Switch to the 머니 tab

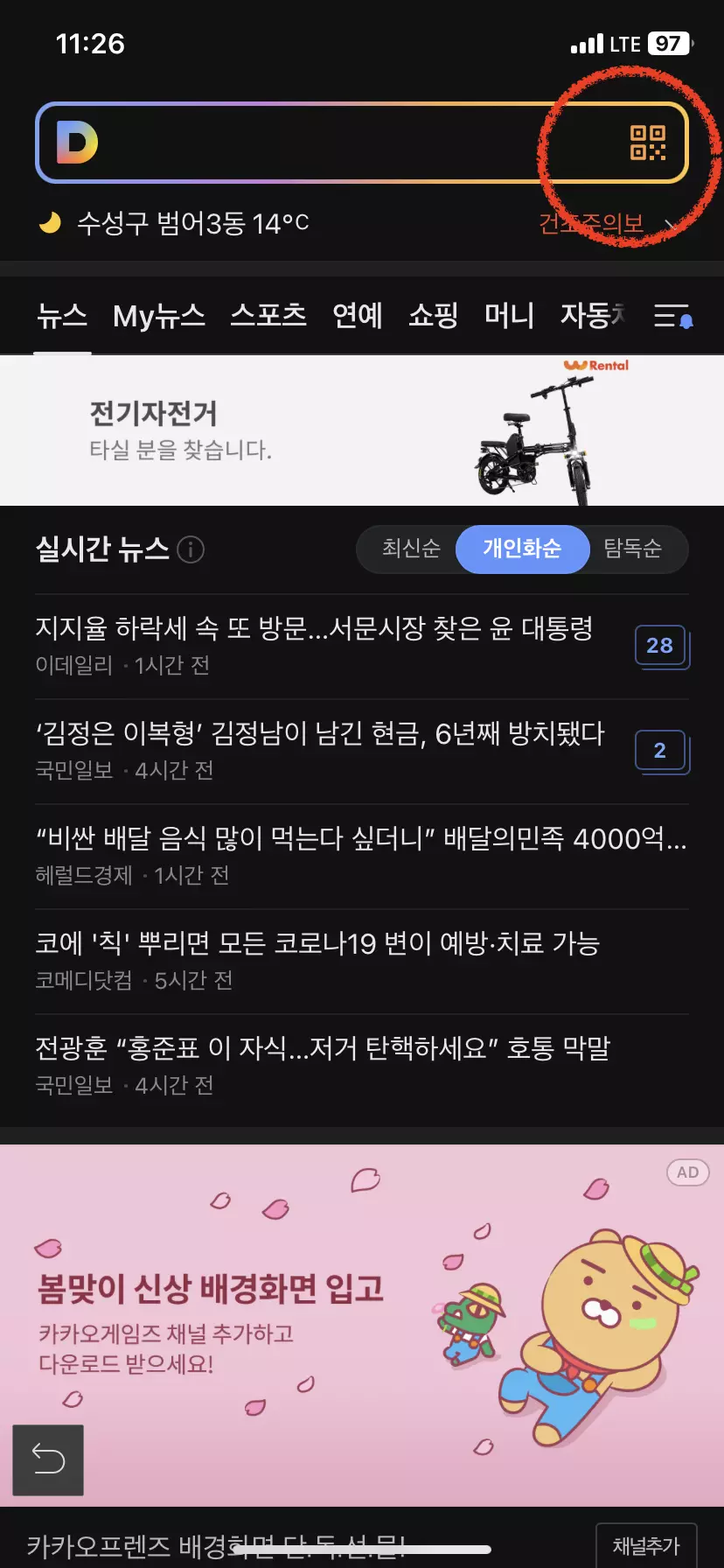tap(508, 317)
